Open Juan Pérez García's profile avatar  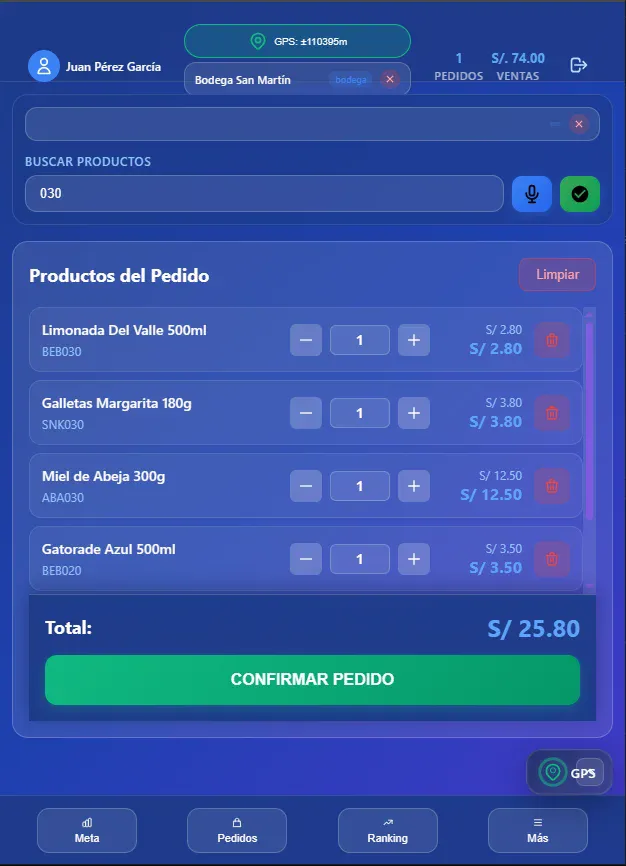44,66
